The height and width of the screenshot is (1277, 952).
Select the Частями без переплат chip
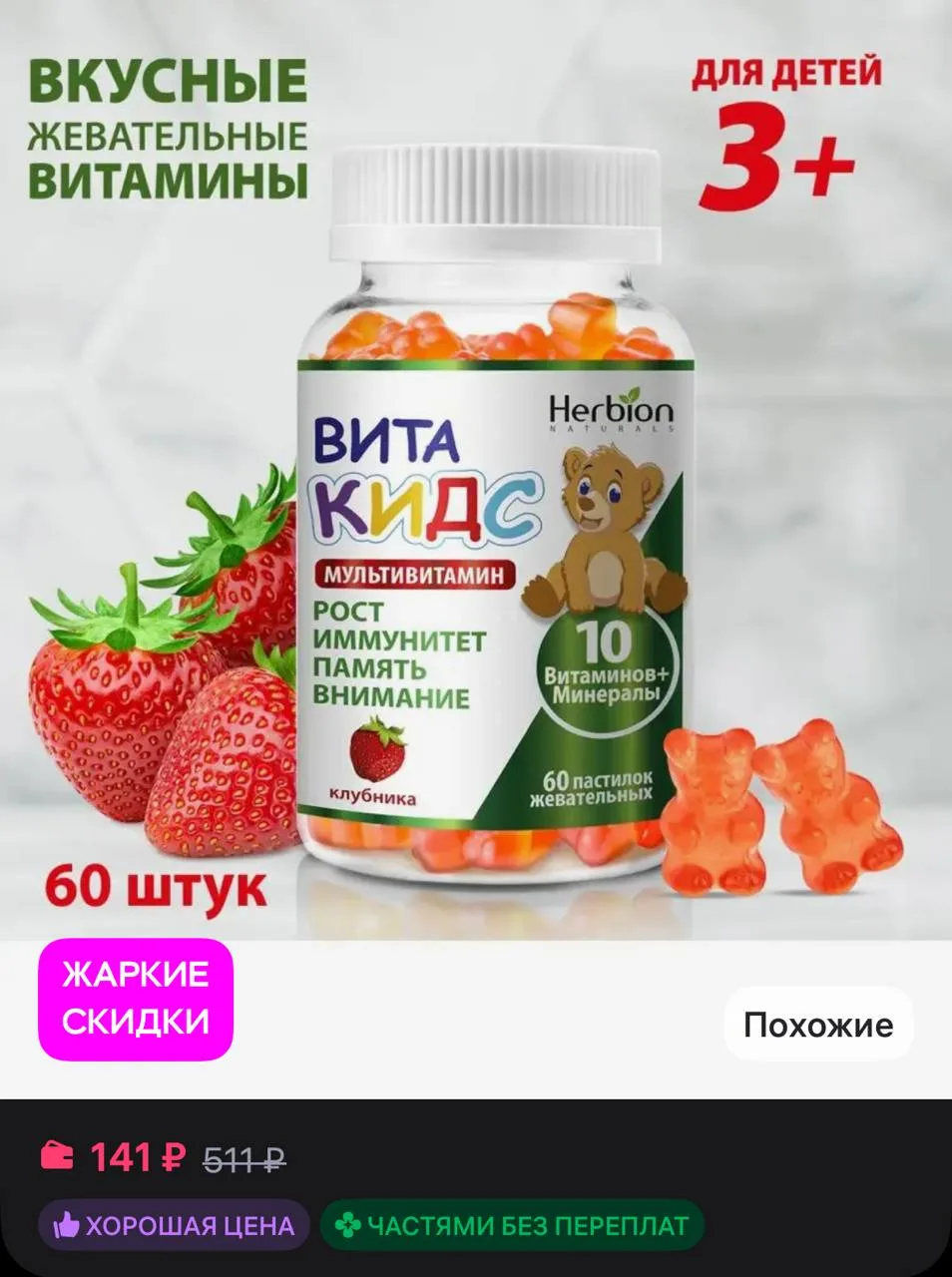(x=512, y=1225)
